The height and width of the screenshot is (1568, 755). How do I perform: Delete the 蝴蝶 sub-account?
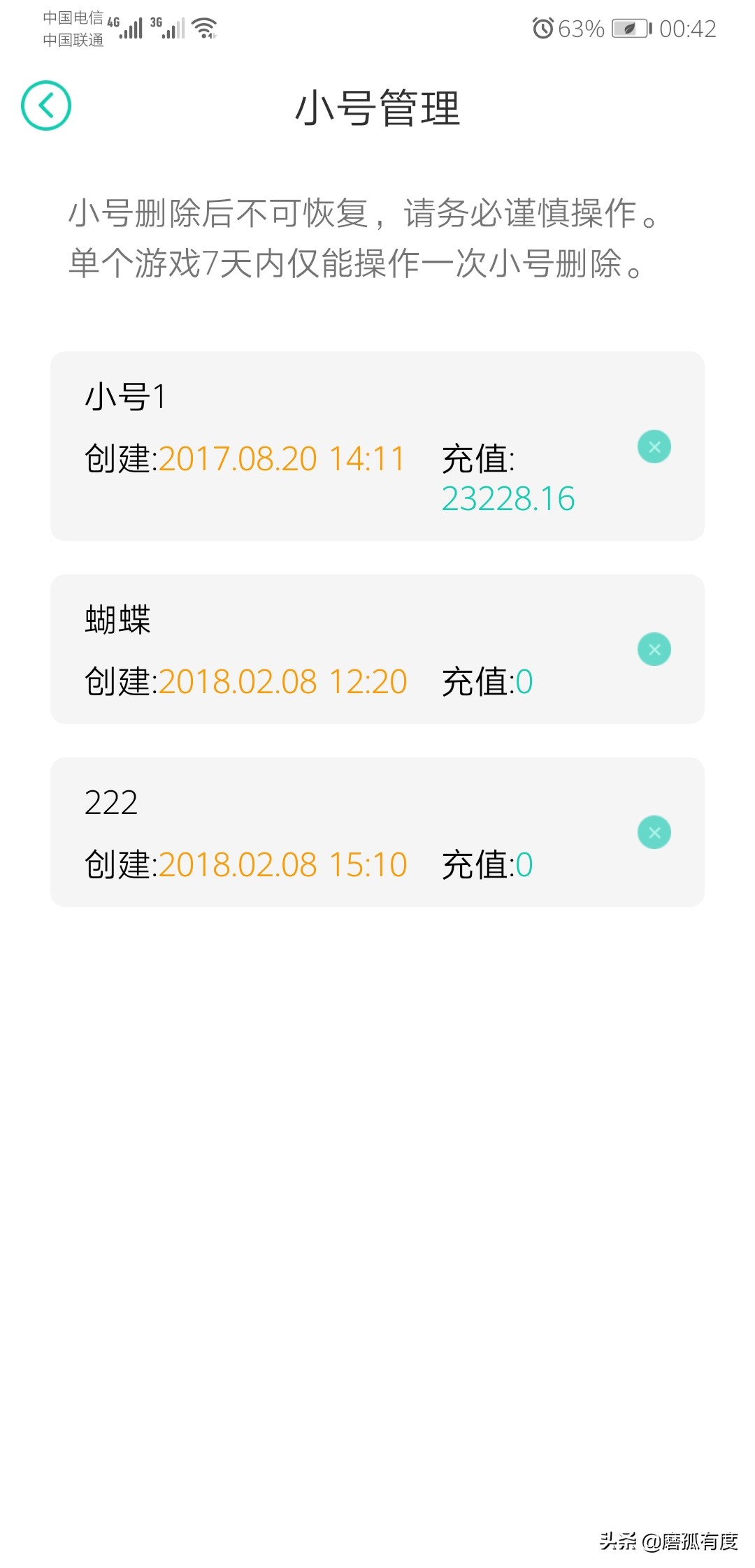pyautogui.click(x=653, y=648)
